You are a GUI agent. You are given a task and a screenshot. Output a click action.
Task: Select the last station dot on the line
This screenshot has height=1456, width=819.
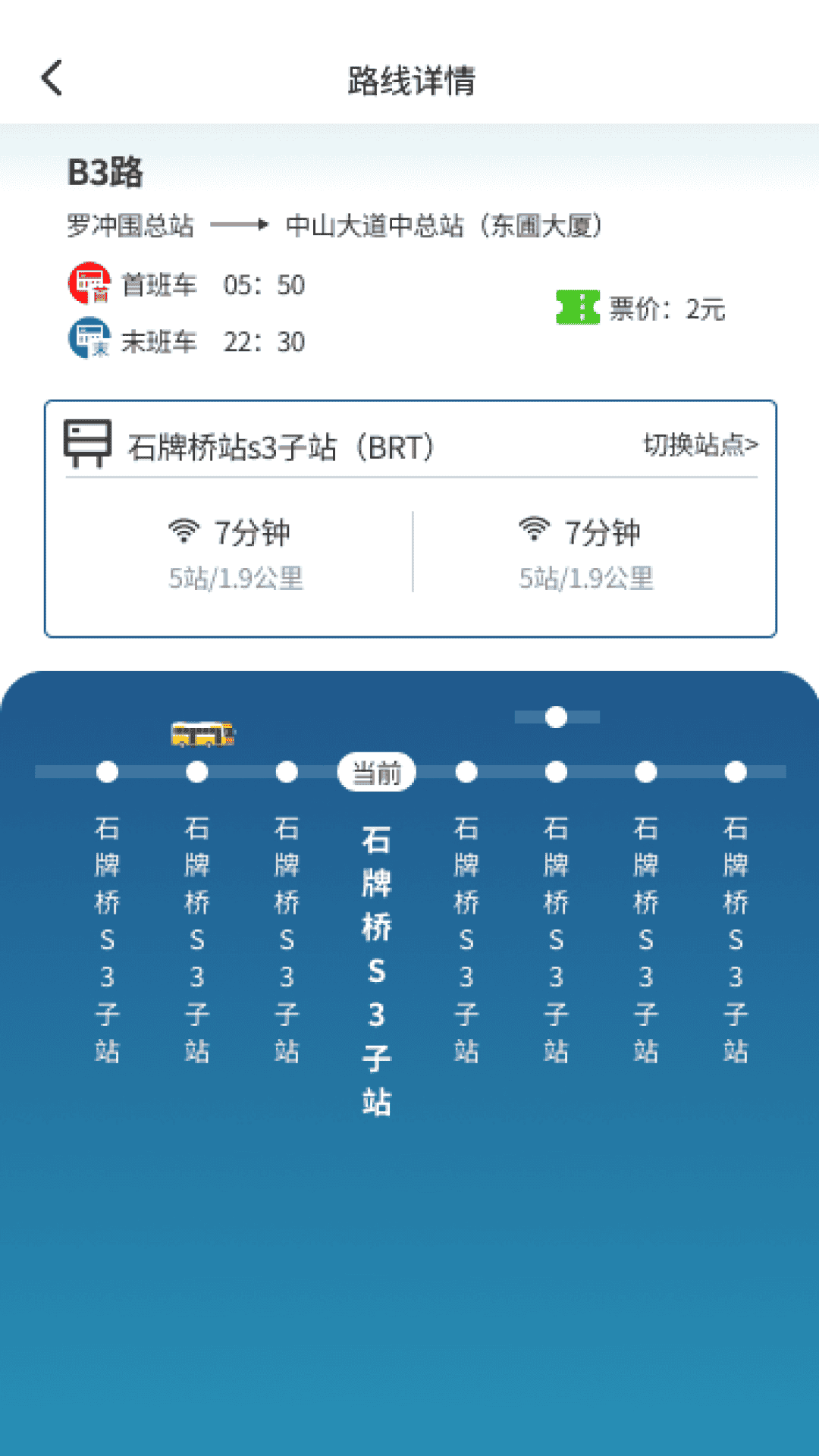(734, 771)
